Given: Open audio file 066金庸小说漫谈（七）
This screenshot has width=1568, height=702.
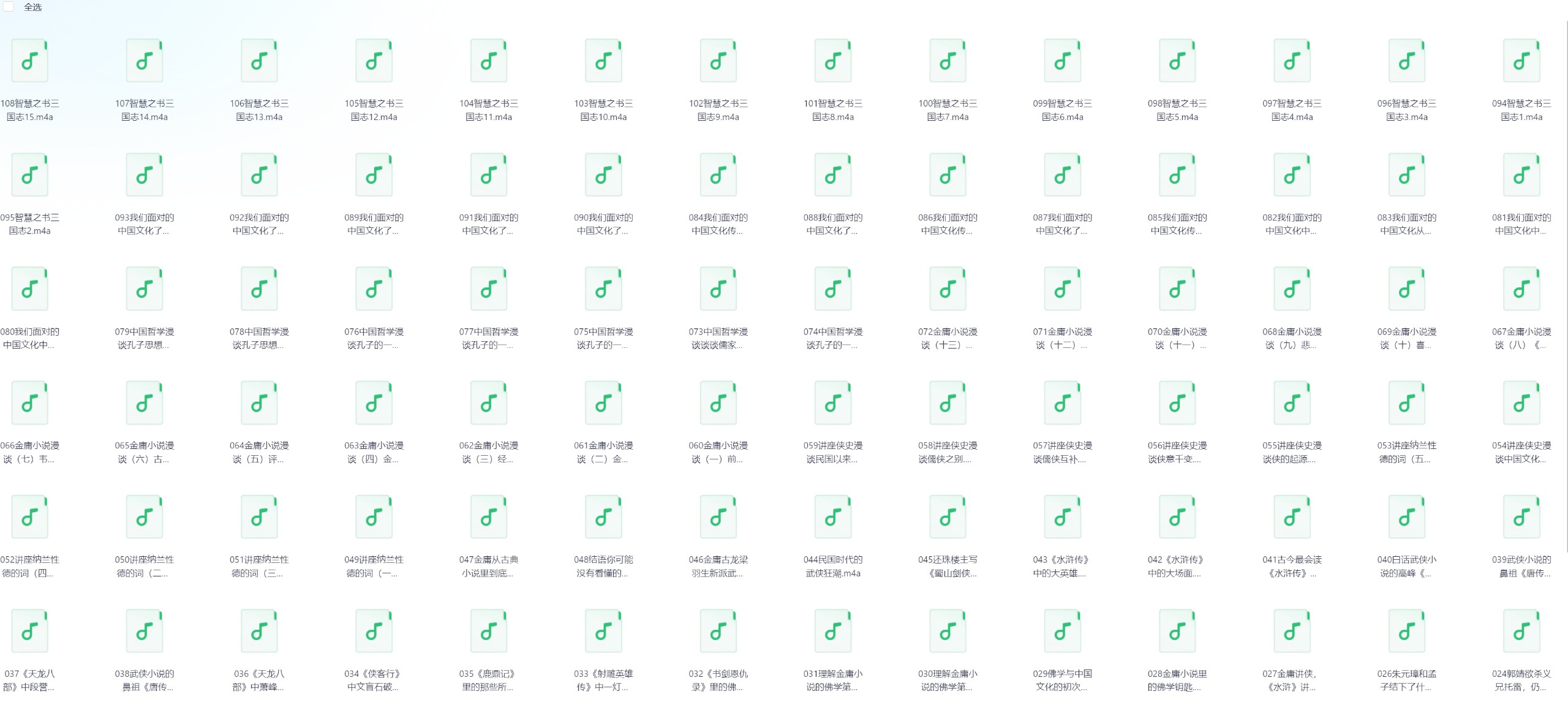Looking at the screenshot, I should point(29,403).
